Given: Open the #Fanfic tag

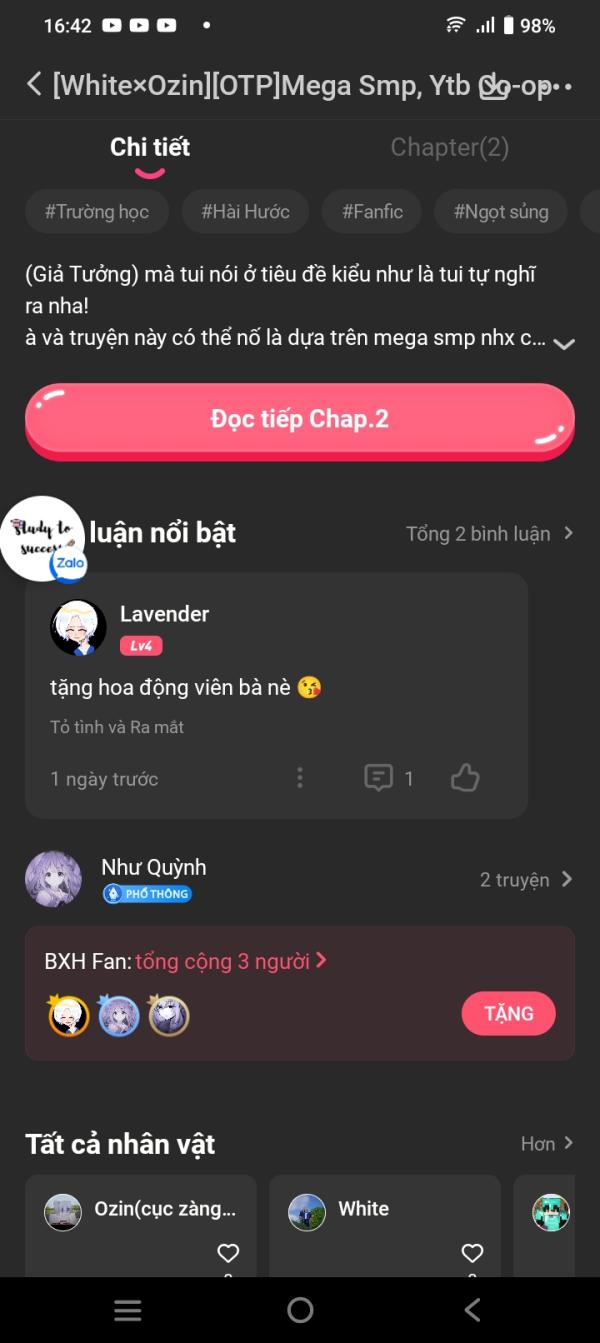Looking at the screenshot, I should tap(372, 211).
